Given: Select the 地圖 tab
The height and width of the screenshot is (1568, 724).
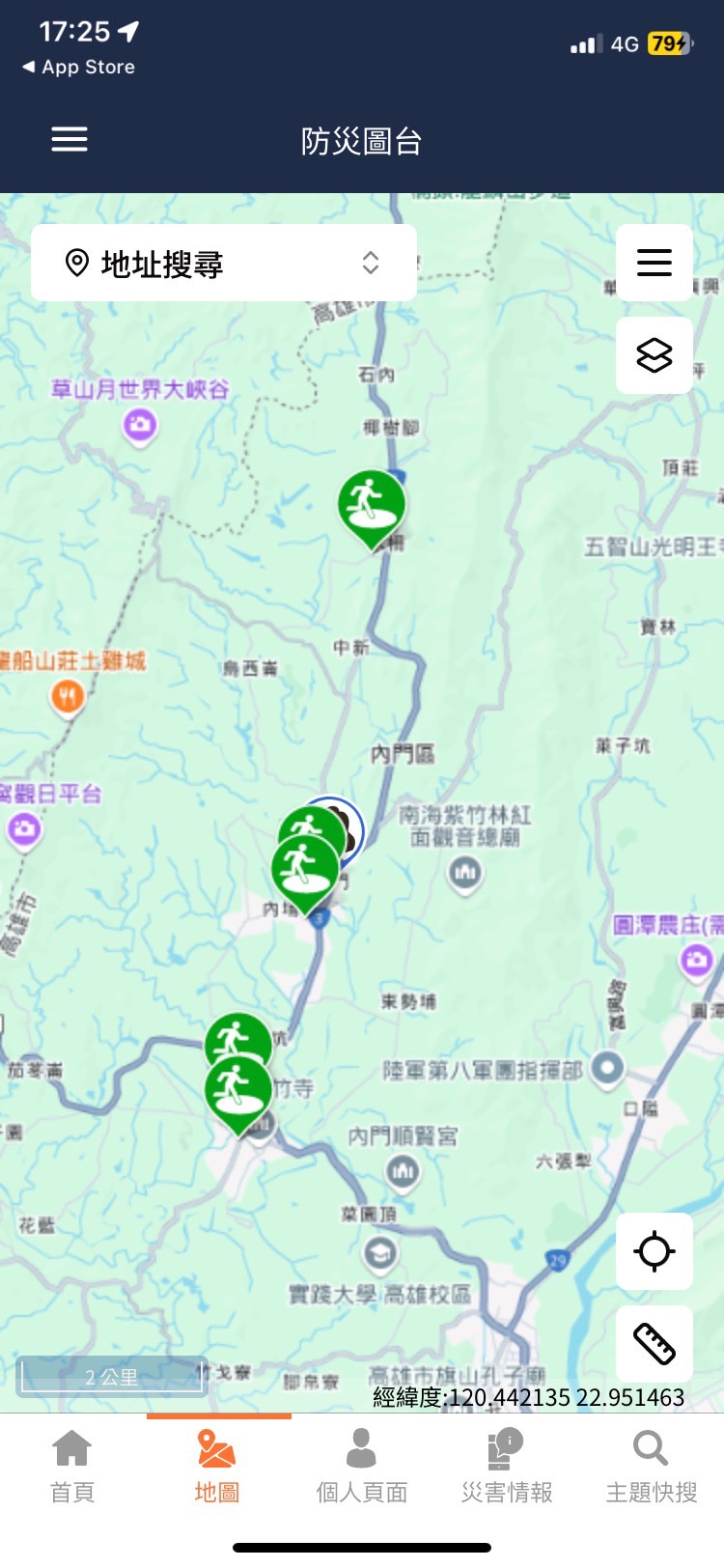Looking at the screenshot, I should point(217,1467).
